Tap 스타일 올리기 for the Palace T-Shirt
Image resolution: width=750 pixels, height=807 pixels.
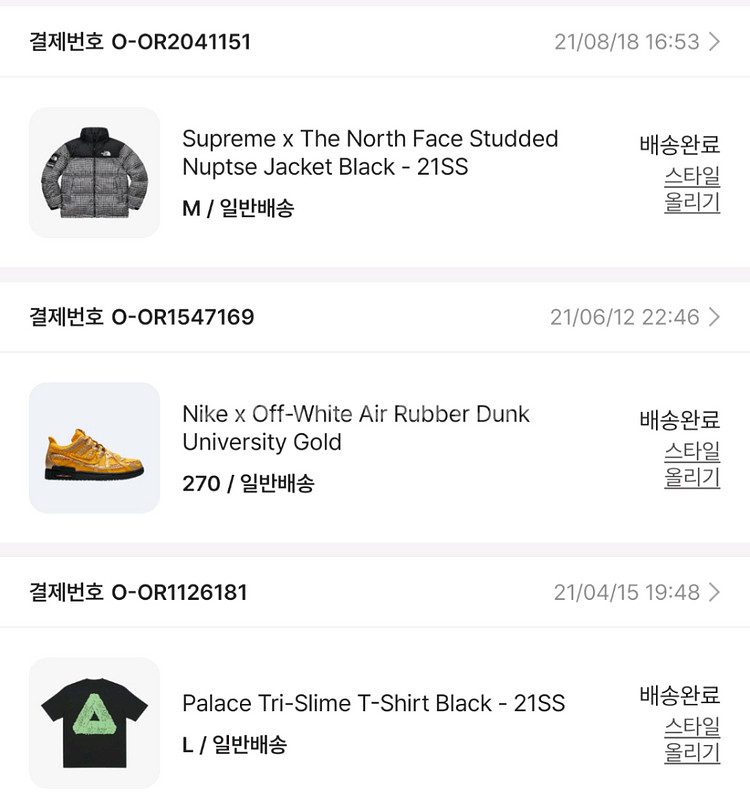[692, 740]
